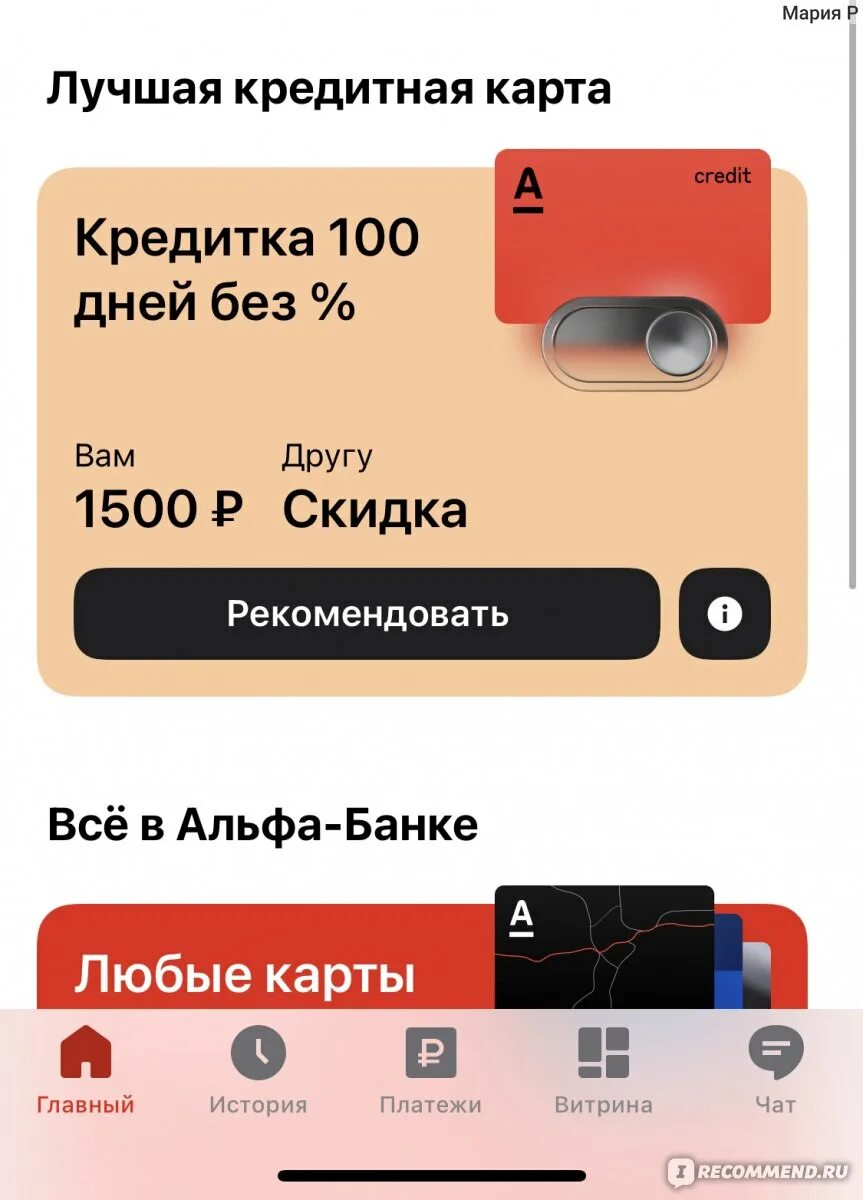863x1200 pixels.
Task: Tap the Рекомендовать button
Action: click(367, 614)
